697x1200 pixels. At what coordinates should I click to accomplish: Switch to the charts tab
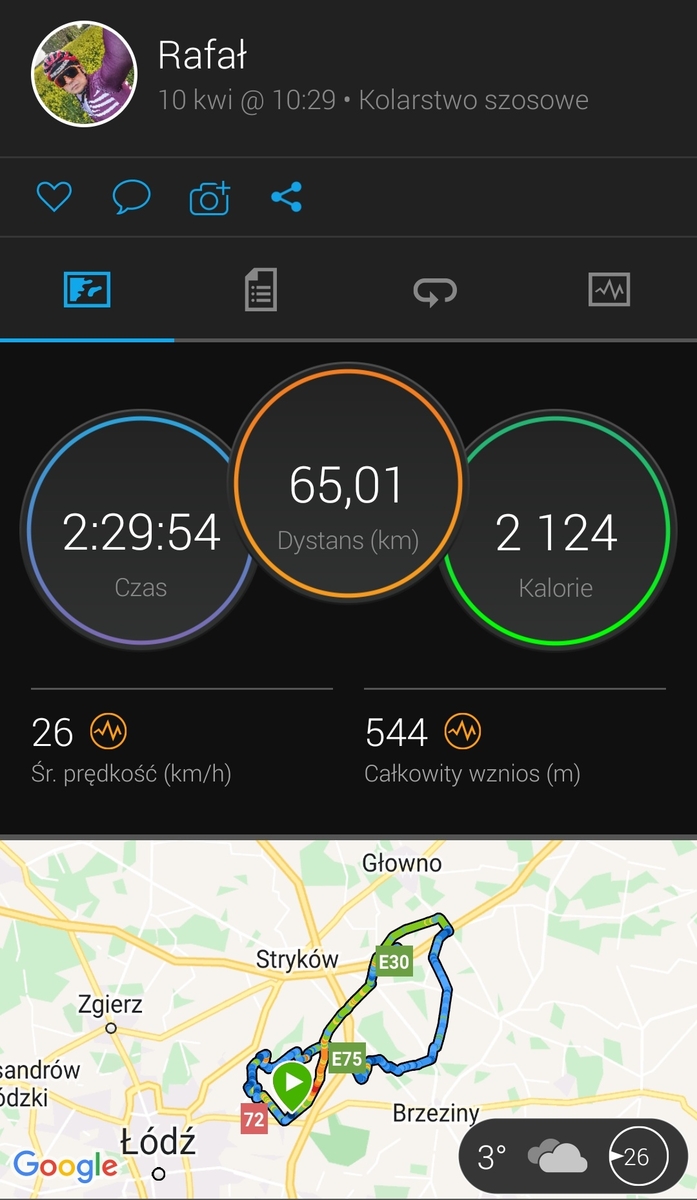point(609,291)
